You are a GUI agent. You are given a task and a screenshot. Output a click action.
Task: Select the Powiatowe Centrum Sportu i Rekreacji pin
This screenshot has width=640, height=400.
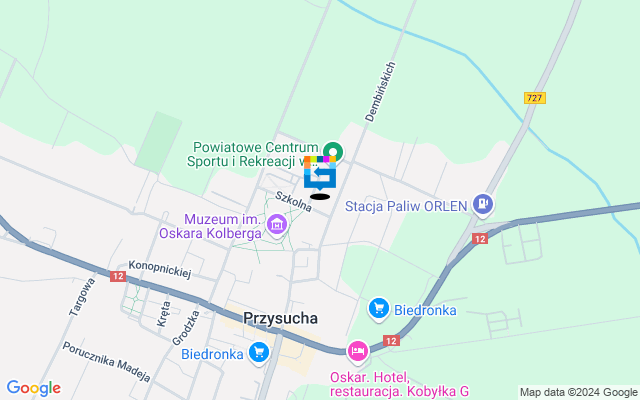click(331, 153)
